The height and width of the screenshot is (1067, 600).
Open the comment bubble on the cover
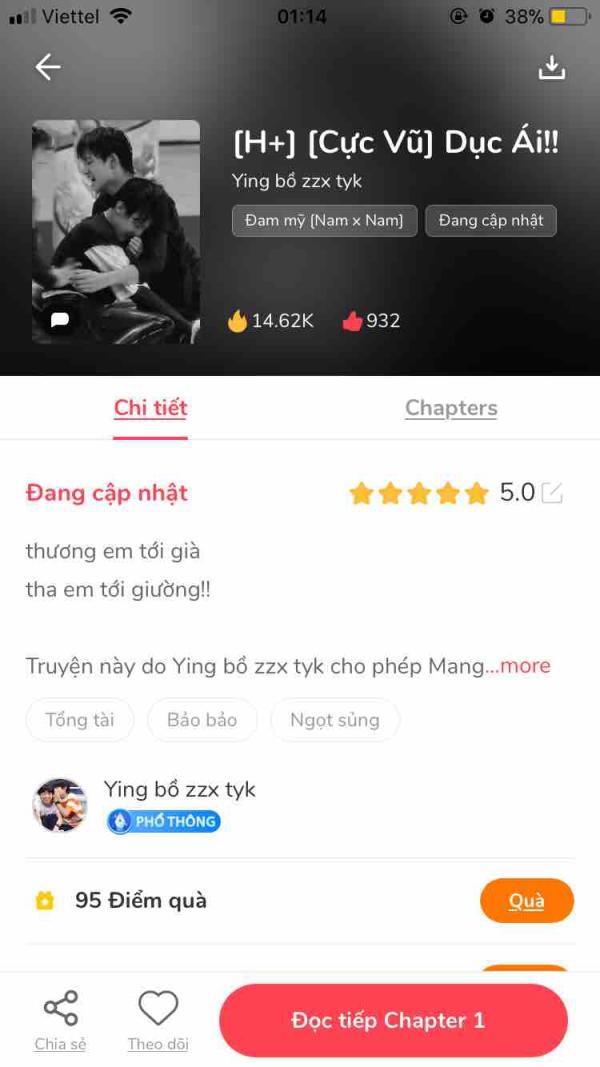[x=60, y=320]
